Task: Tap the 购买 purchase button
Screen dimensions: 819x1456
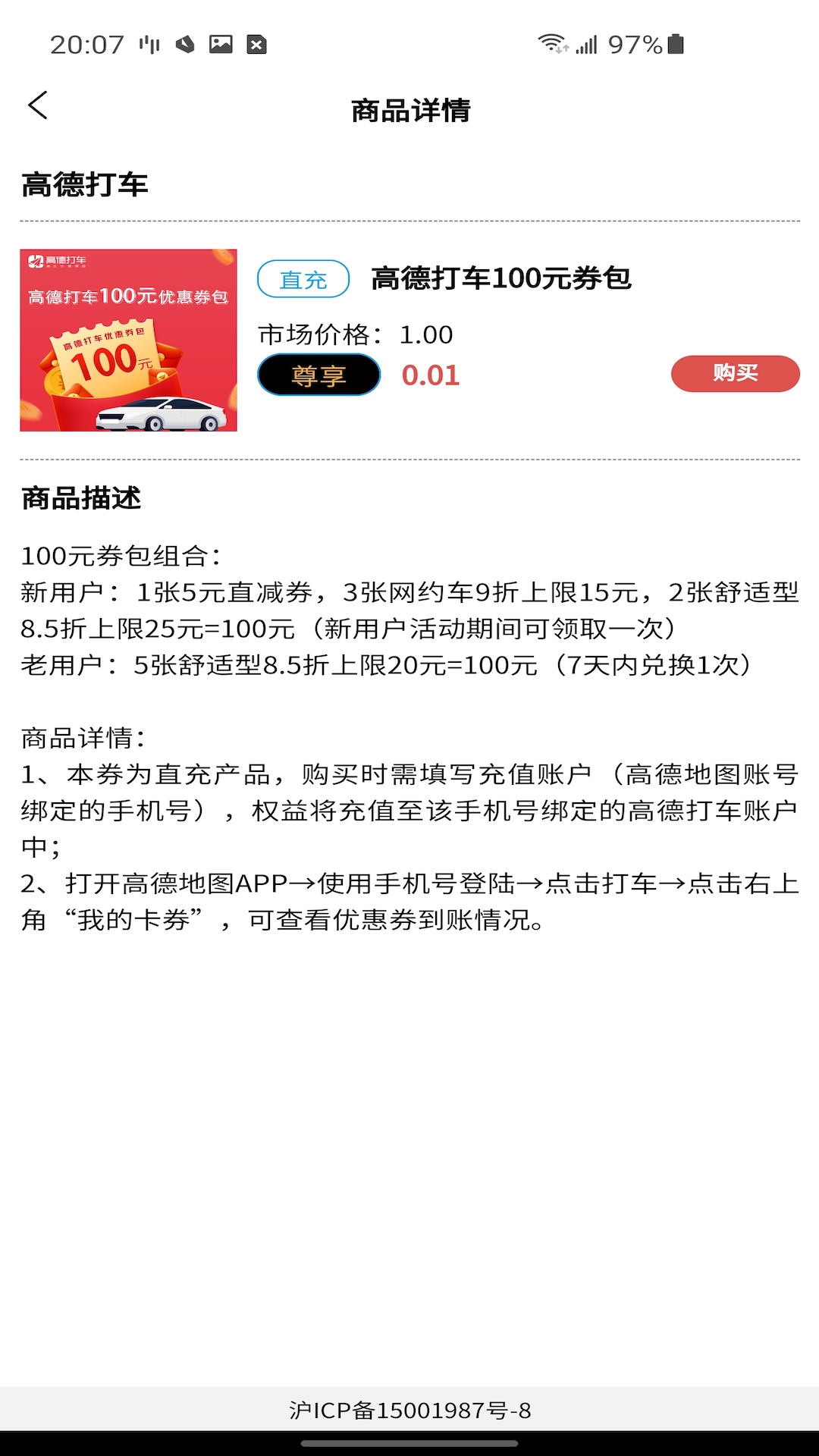Action: pyautogui.click(x=736, y=373)
